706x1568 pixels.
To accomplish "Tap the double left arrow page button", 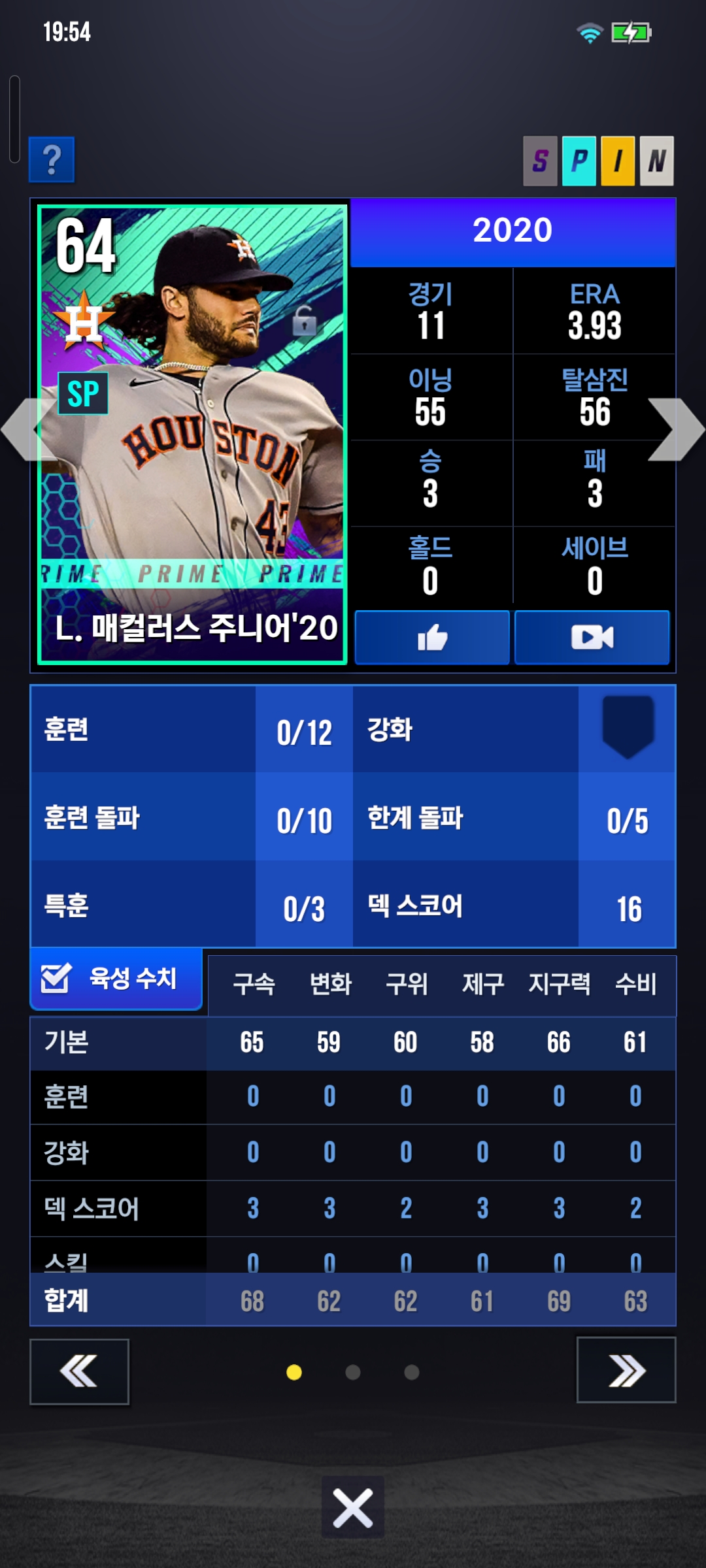I will 79,1371.
